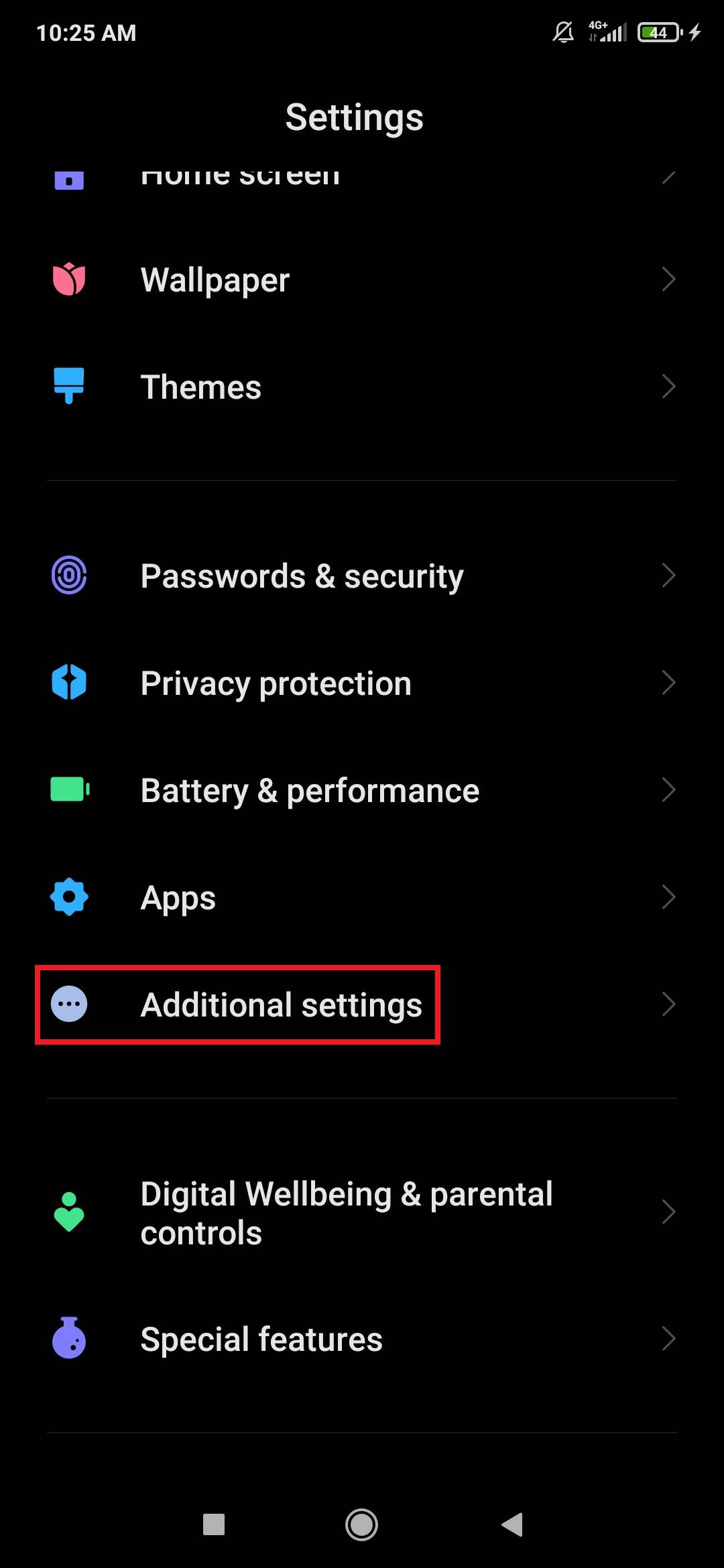The image size is (724, 1568).
Task: Open Special features
Action: (362, 1340)
